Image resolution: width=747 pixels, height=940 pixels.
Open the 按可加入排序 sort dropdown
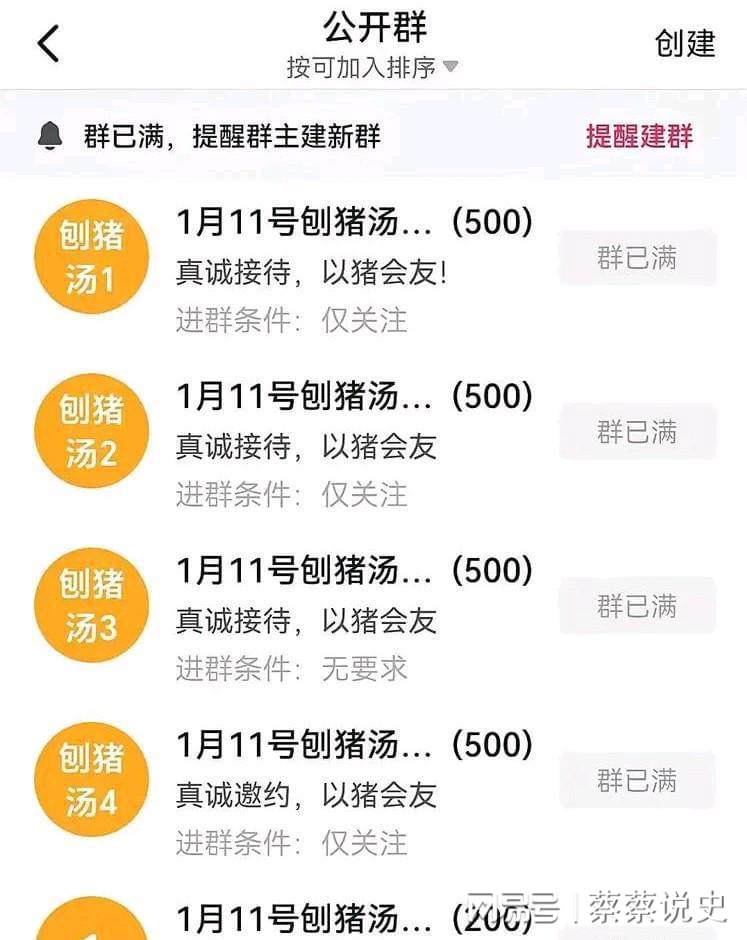tap(372, 67)
